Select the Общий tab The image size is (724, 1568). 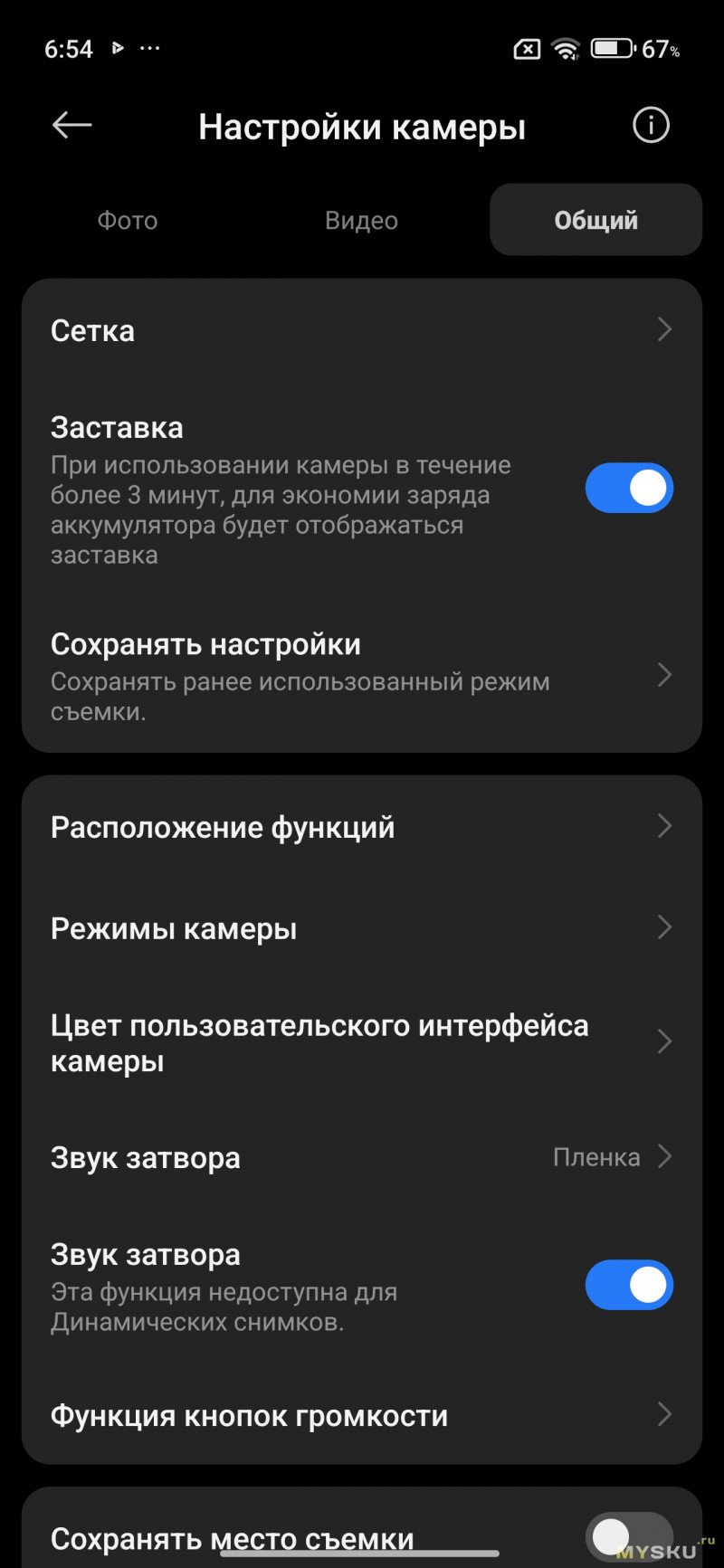pos(595,221)
